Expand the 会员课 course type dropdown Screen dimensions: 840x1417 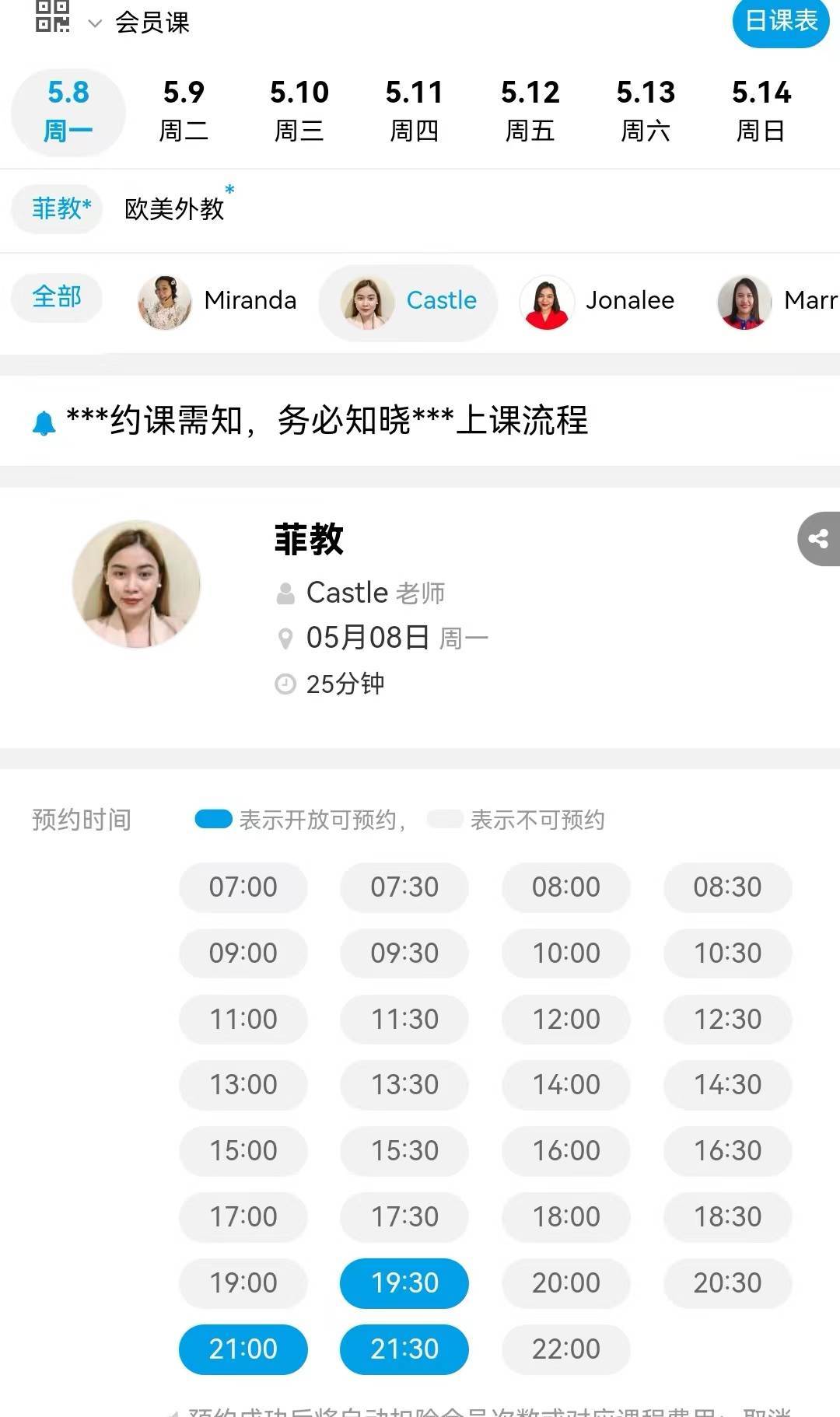click(140, 23)
